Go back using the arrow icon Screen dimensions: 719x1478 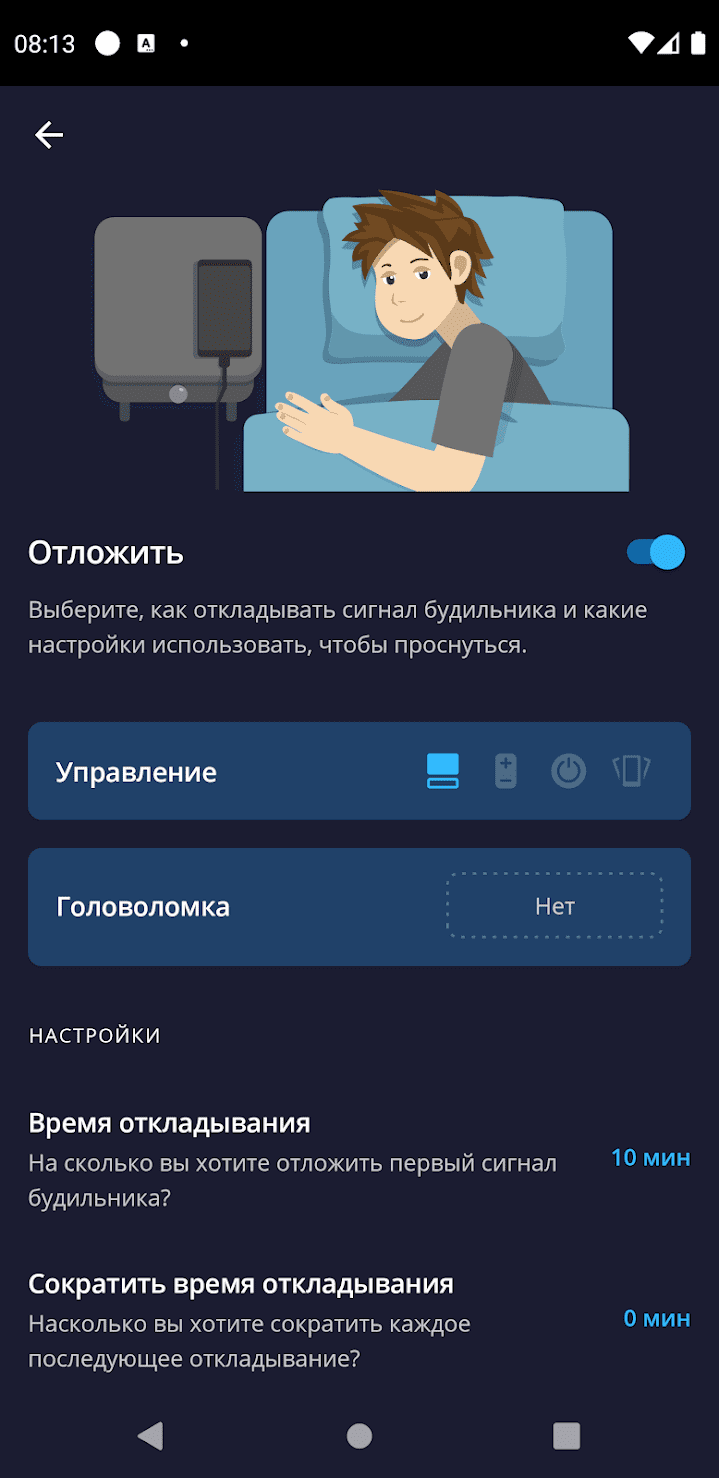(x=49, y=135)
